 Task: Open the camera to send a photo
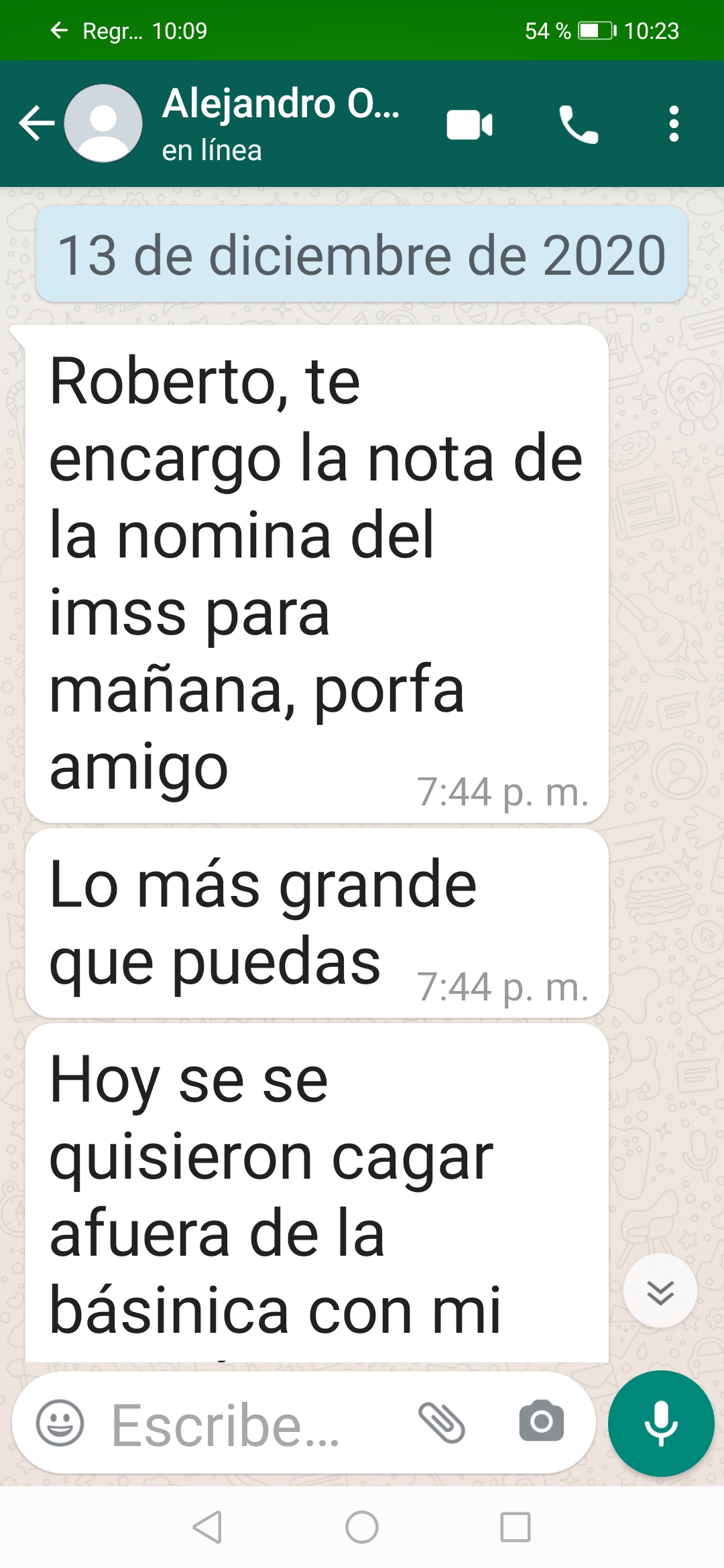point(541,1422)
